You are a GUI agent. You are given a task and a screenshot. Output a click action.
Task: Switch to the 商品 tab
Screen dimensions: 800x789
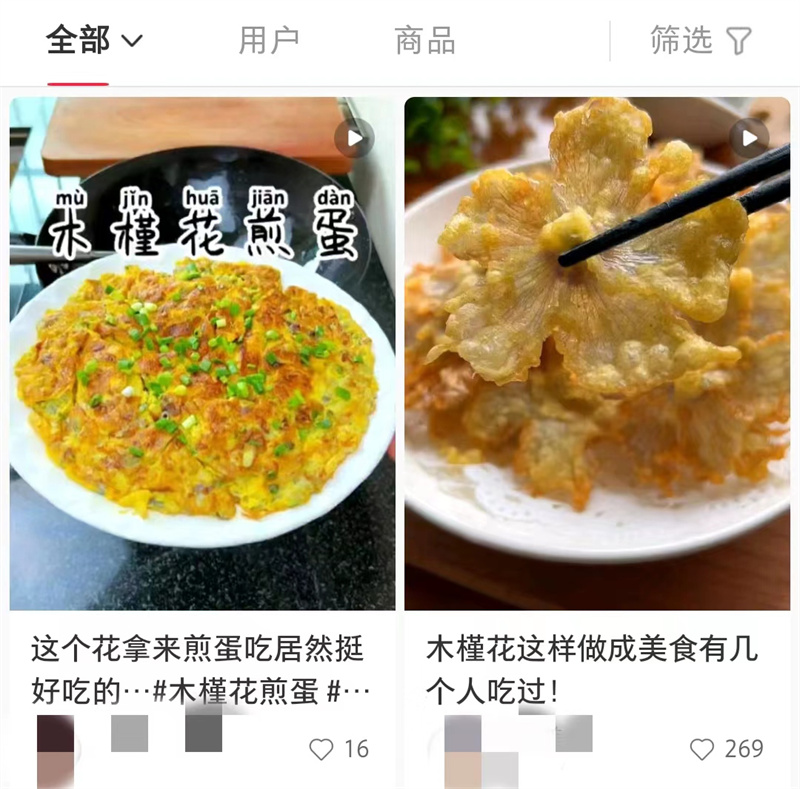[425, 41]
